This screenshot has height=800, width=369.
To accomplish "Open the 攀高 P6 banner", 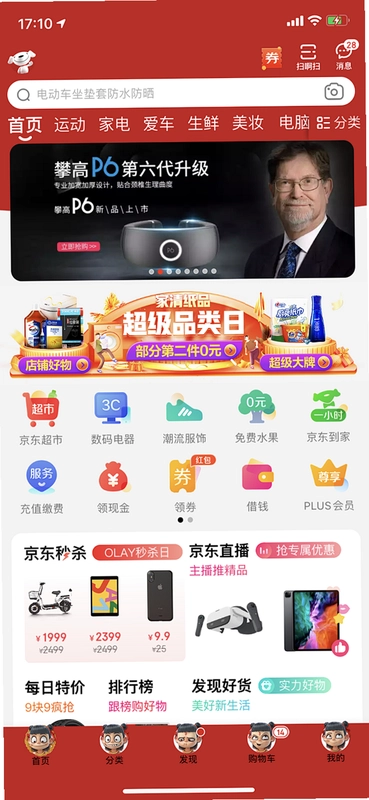I will [x=182, y=211].
